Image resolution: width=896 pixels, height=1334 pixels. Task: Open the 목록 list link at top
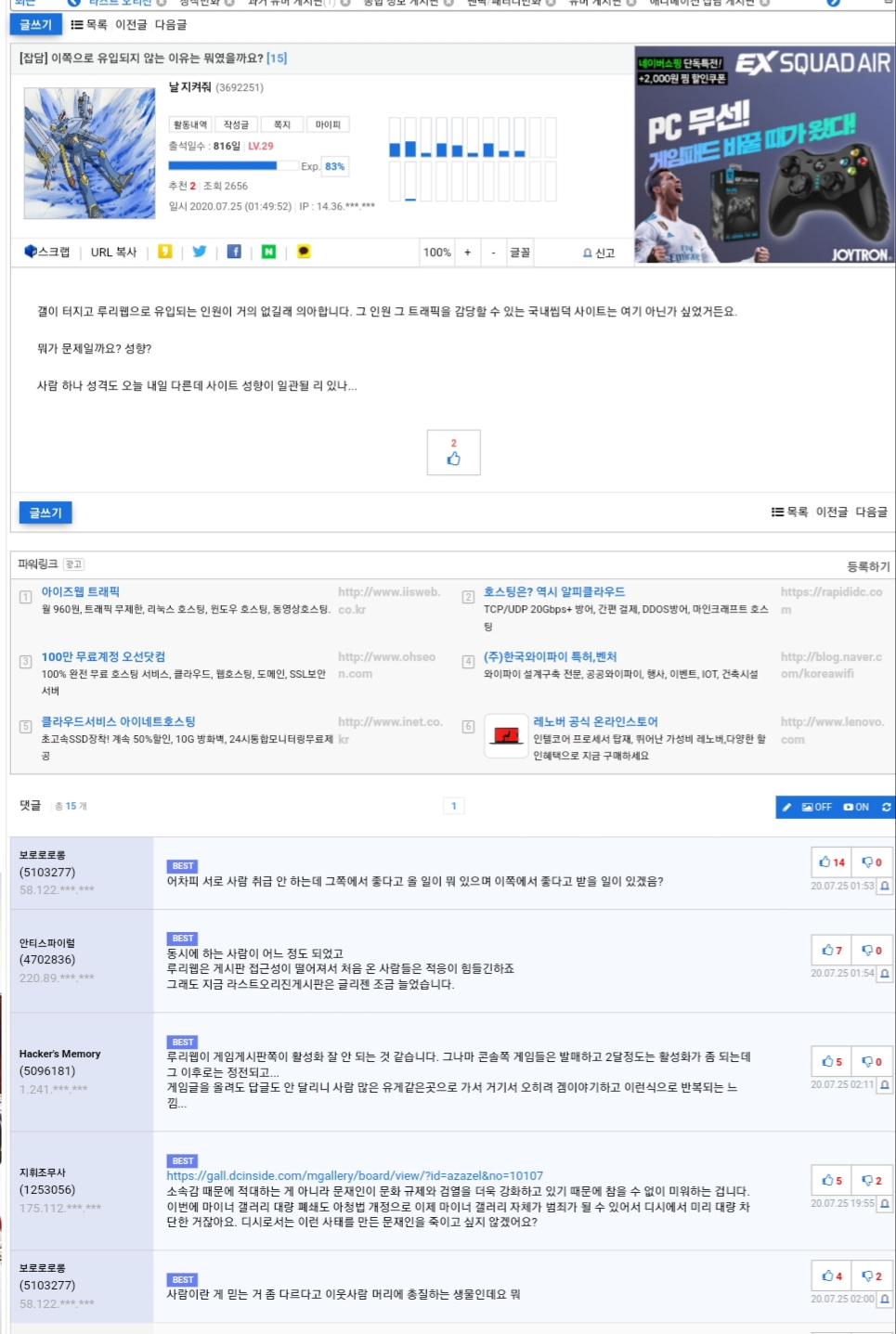click(x=89, y=24)
